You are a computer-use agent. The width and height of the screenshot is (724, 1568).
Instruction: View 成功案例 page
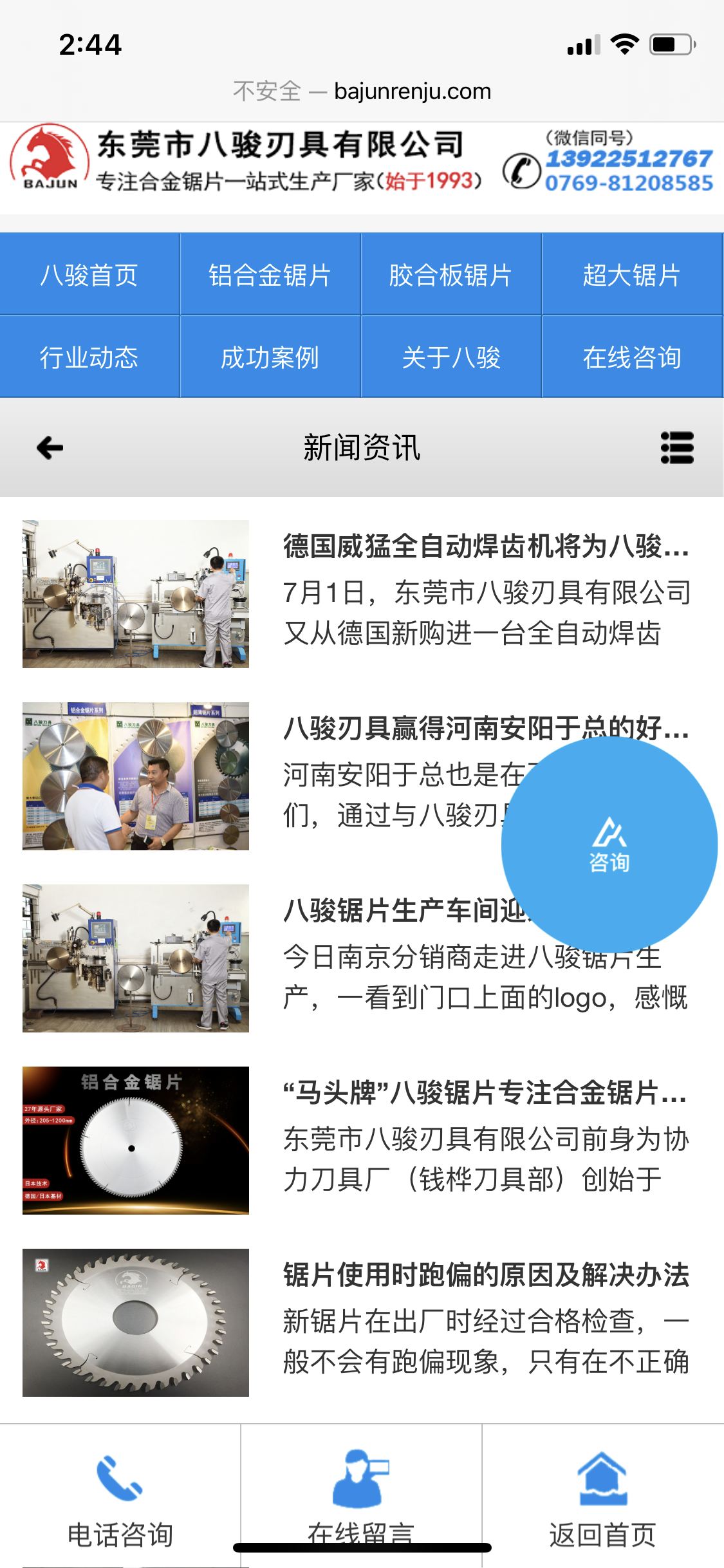tap(270, 357)
